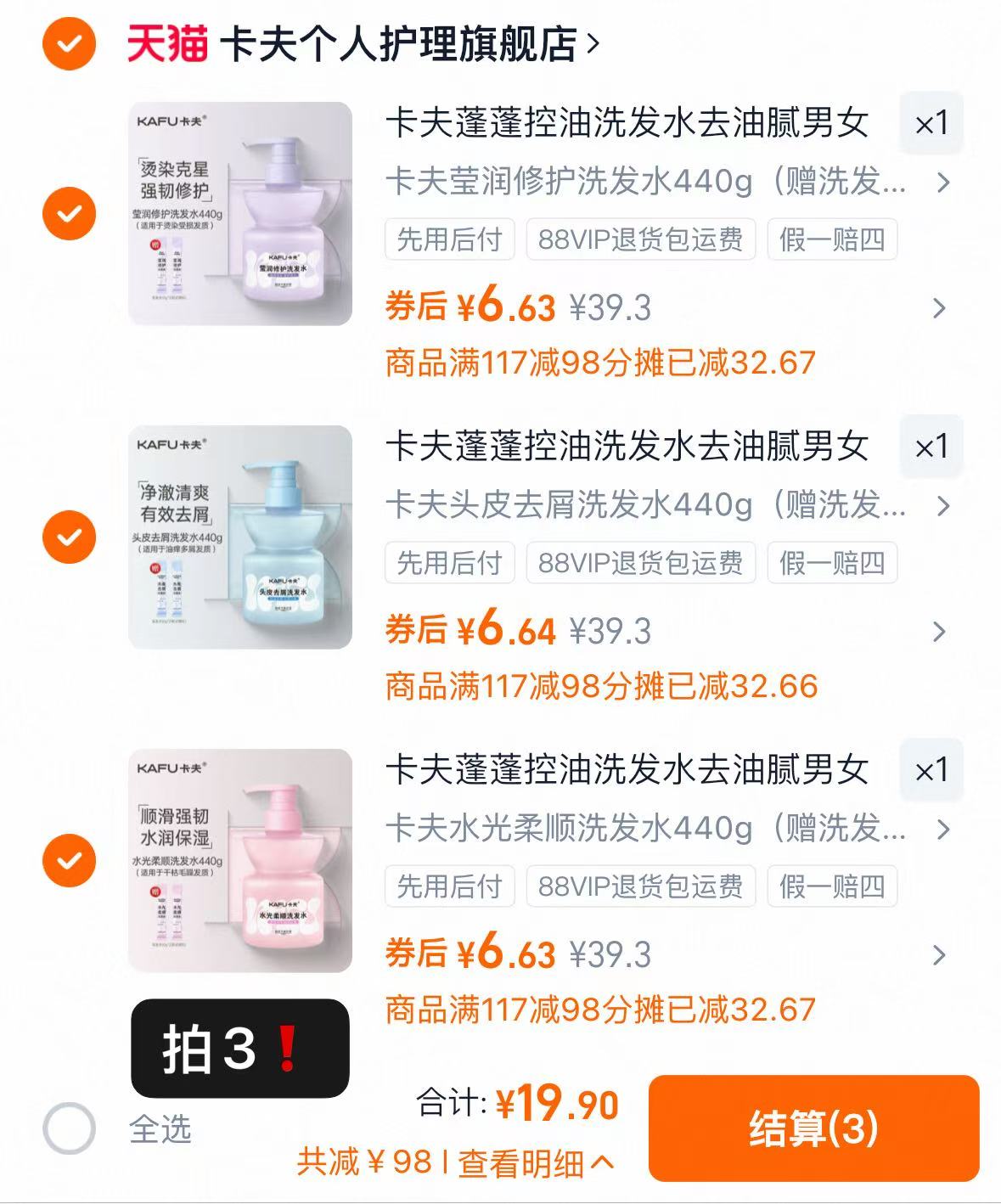Click the 天猫 logo icon
The height and width of the screenshot is (1204, 1001).
(166, 44)
